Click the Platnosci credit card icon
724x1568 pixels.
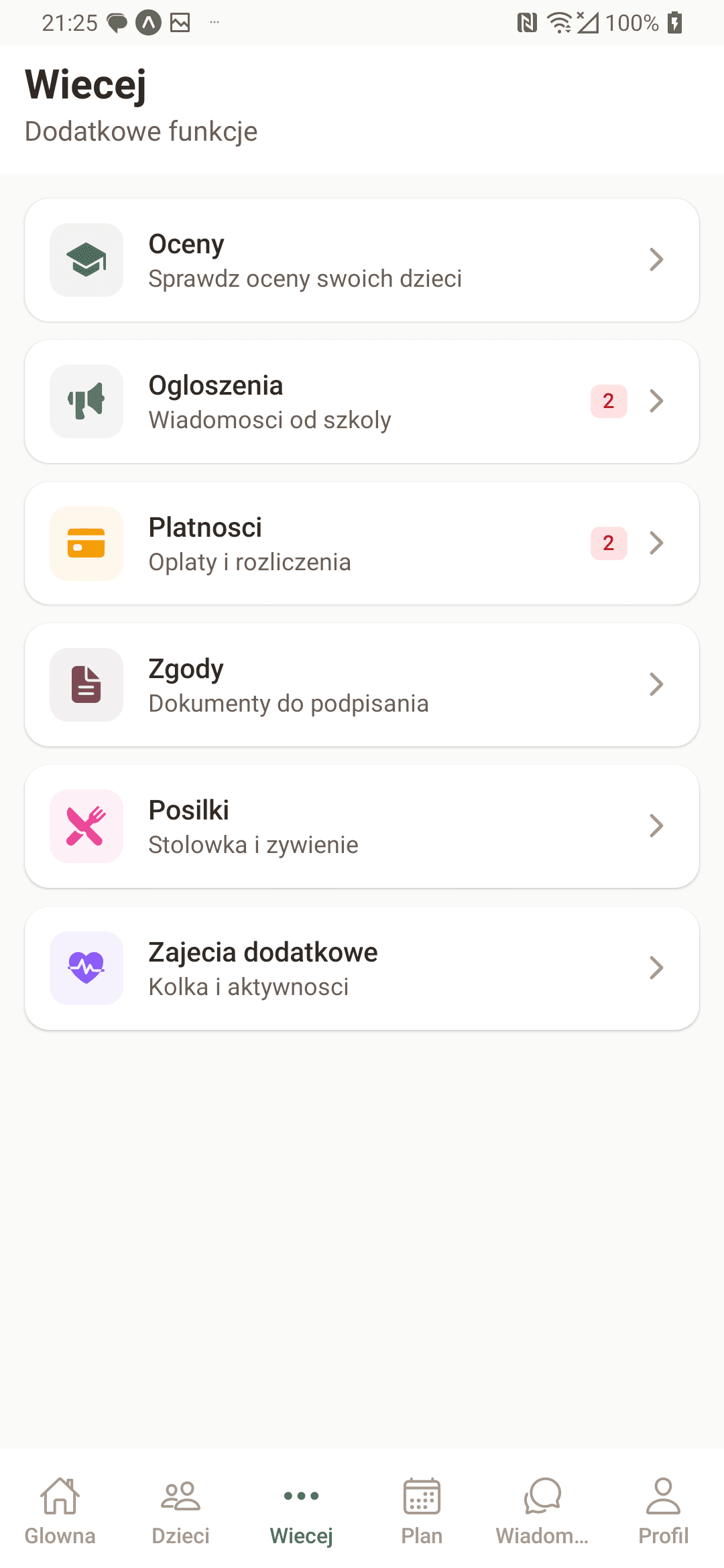[86, 543]
